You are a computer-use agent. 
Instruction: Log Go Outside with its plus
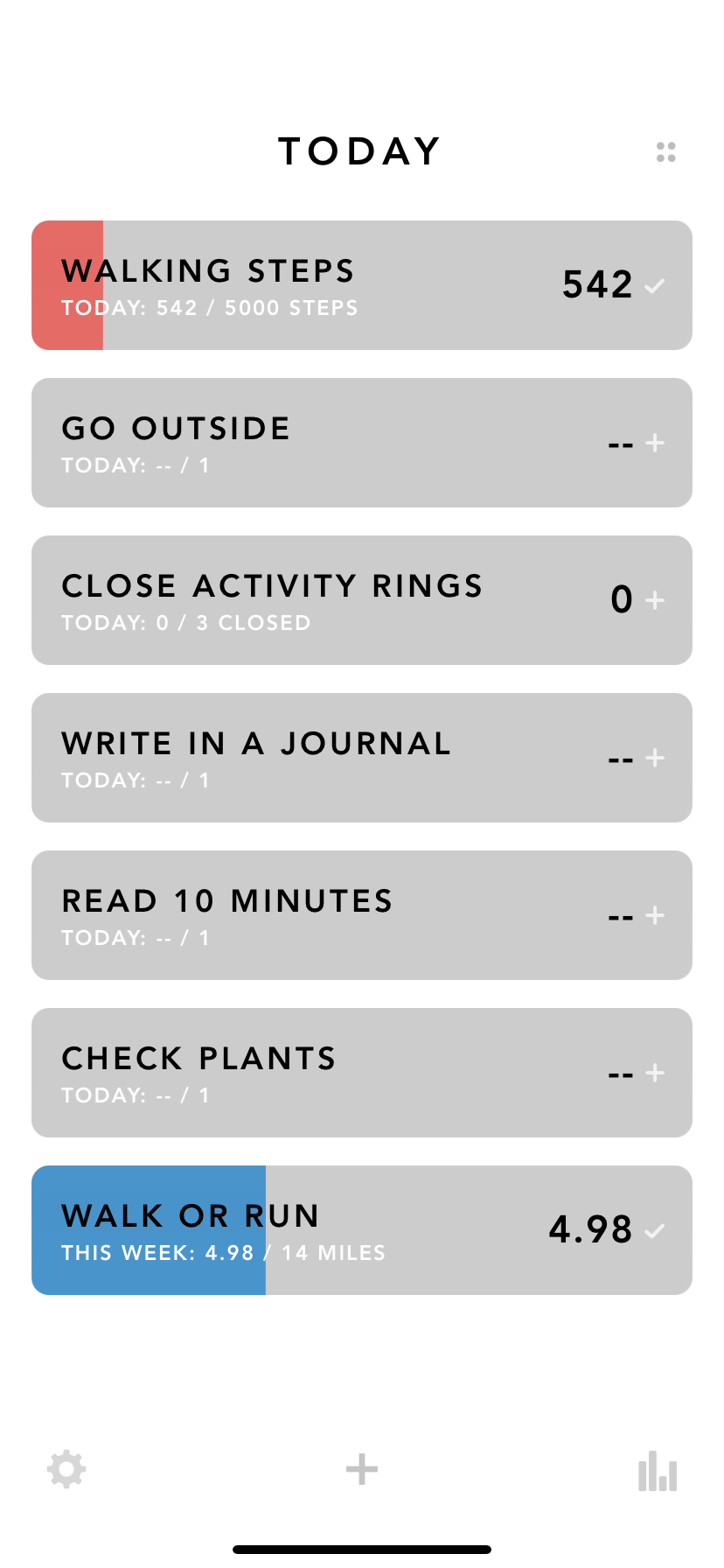pos(655,444)
